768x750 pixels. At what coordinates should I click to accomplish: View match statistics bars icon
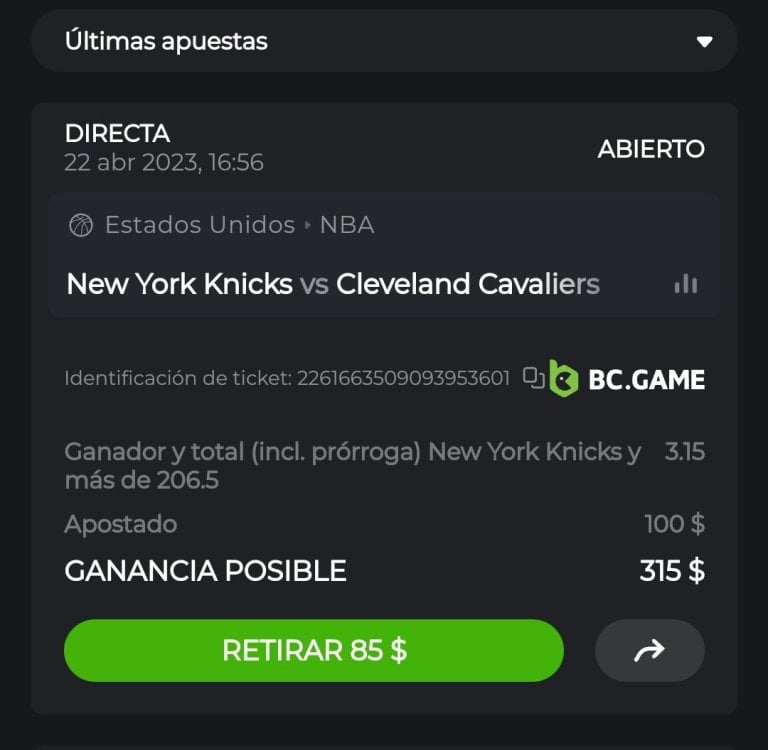coord(686,284)
